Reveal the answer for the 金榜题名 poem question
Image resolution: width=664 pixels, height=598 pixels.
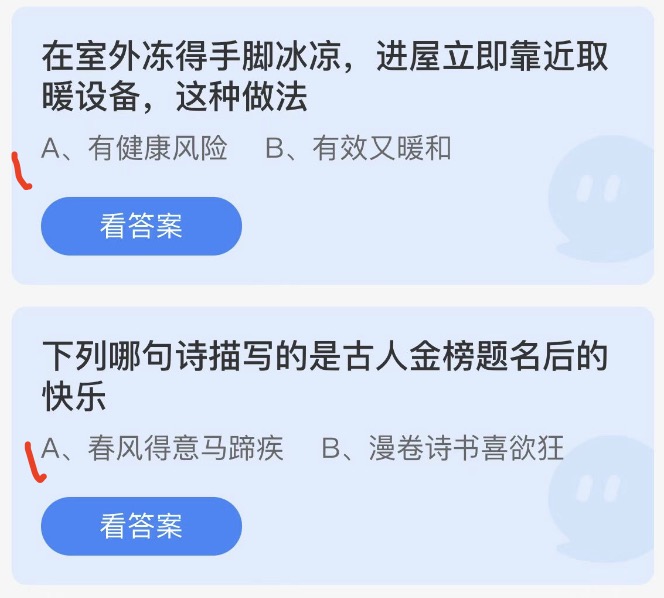pos(141,526)
